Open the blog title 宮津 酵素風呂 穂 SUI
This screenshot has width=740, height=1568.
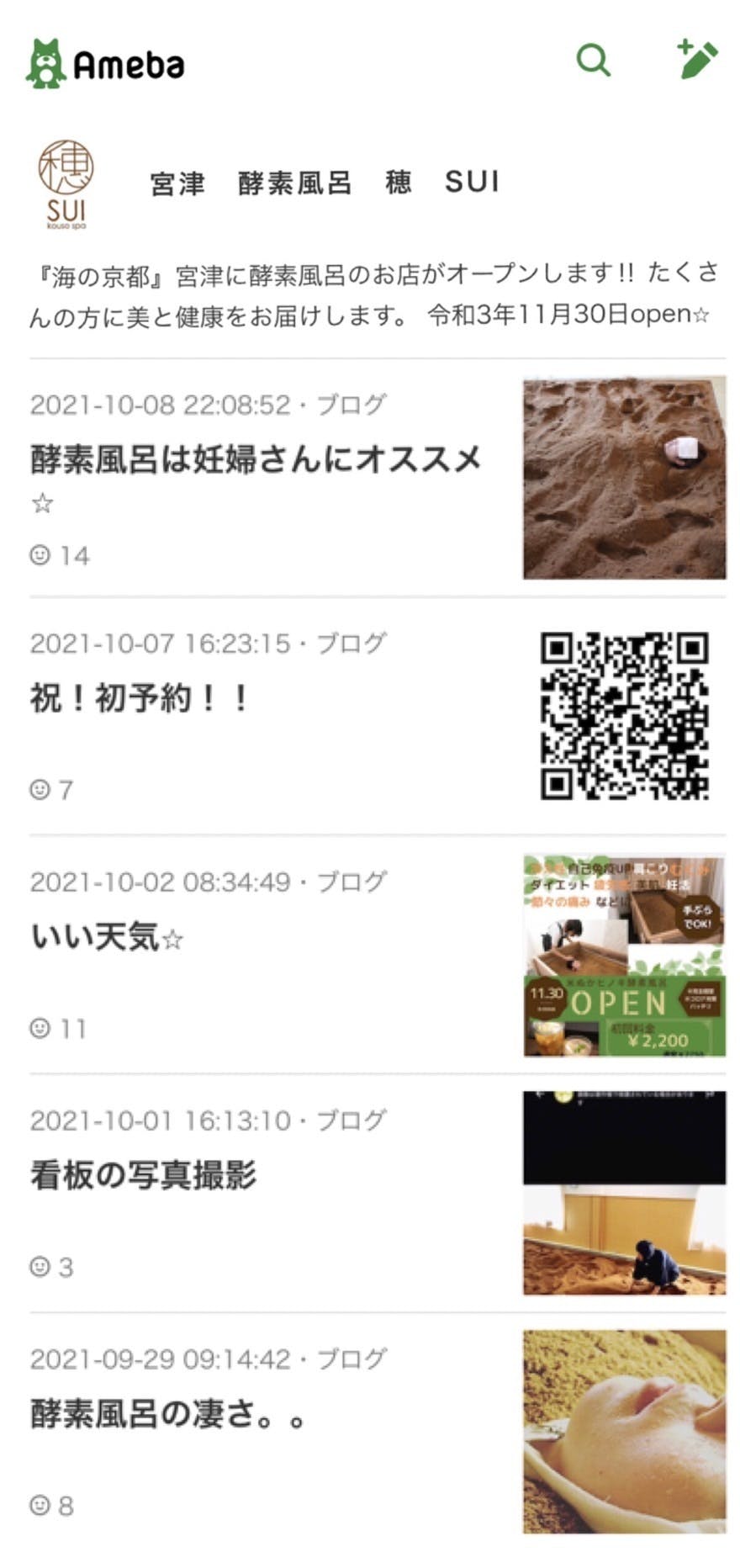(x=325, y=183)
